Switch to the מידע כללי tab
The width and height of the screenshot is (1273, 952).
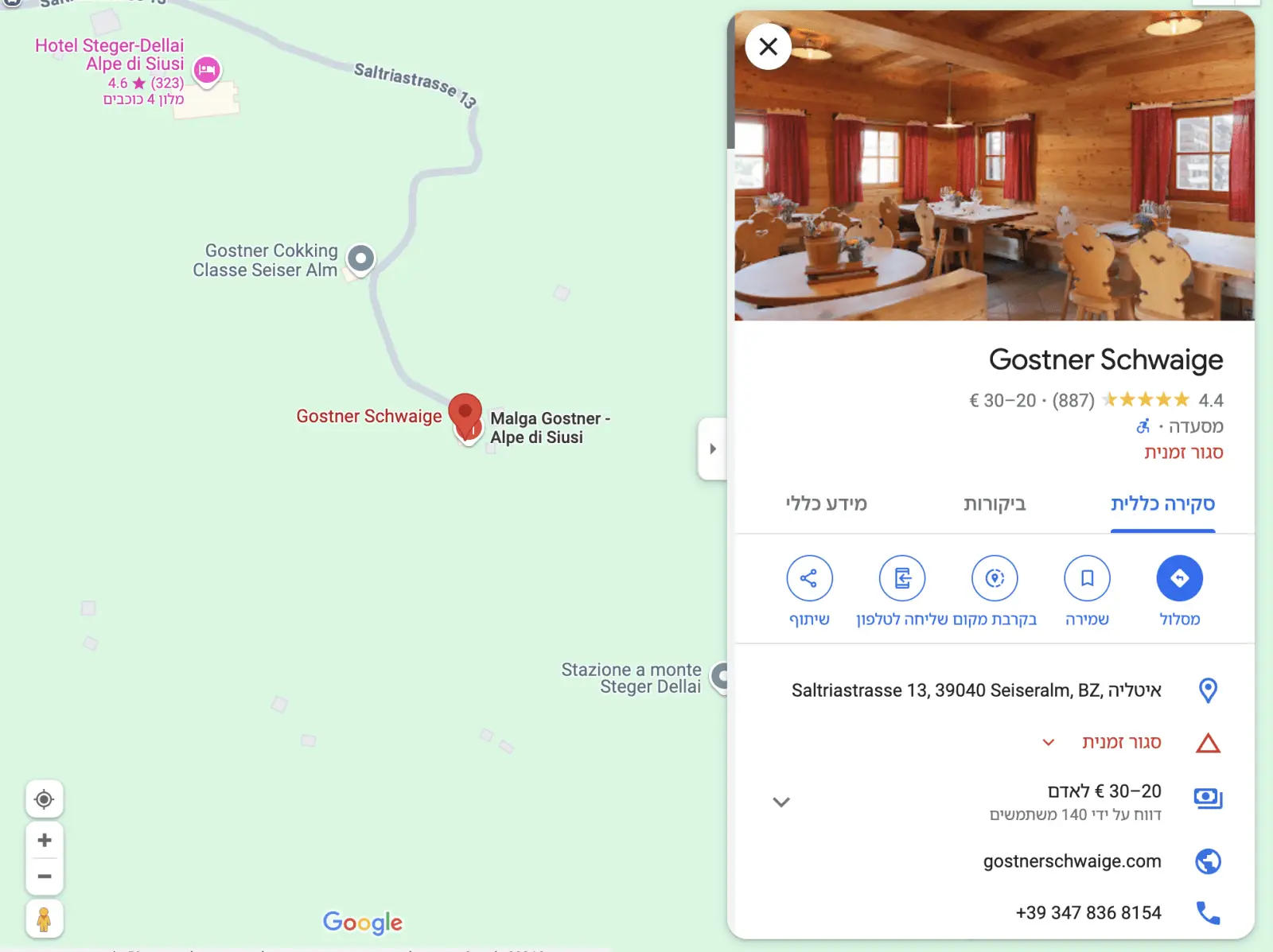tap(826, 503)
